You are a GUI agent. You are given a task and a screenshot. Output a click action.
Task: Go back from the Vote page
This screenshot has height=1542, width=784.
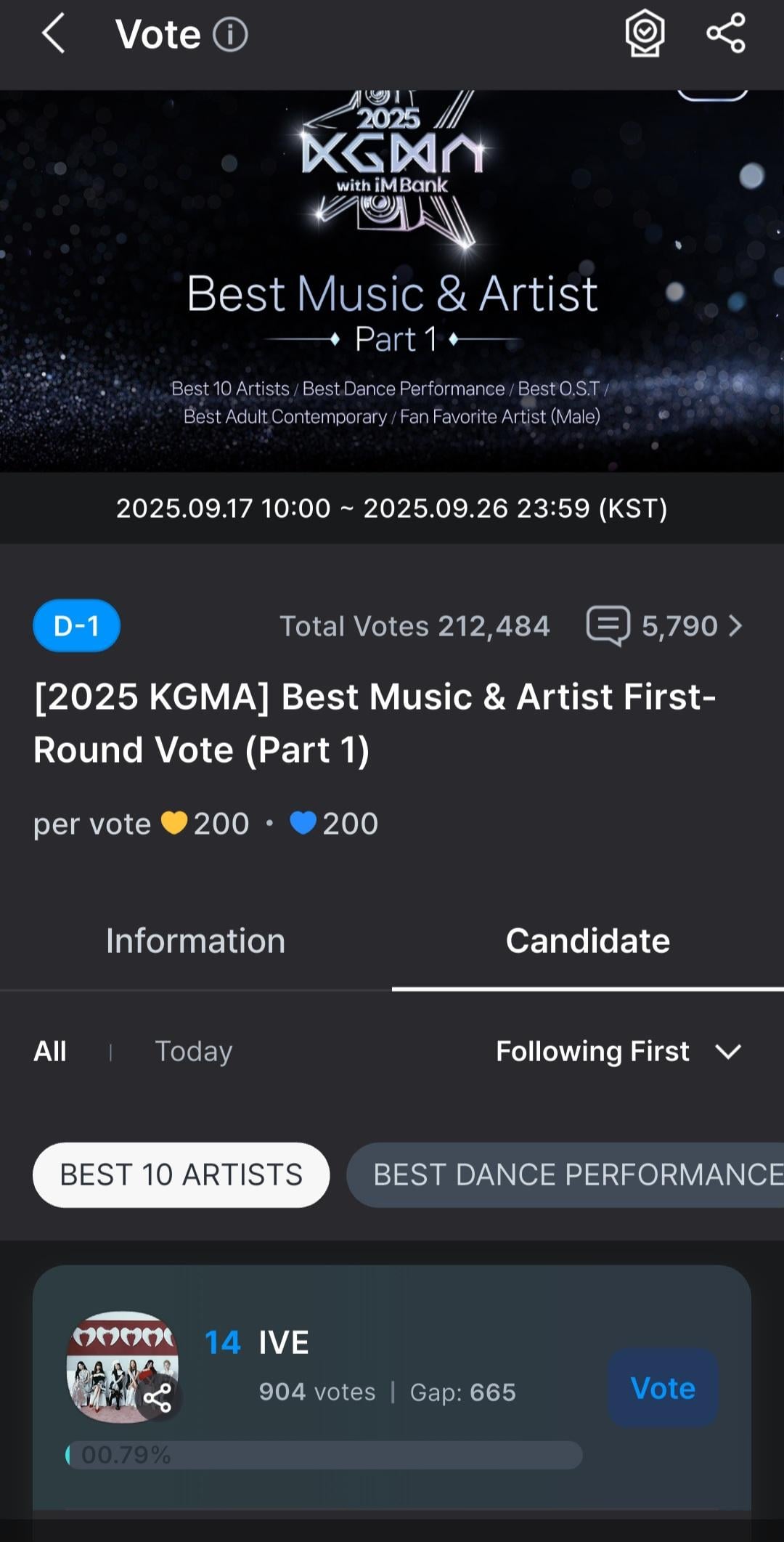(x=54, y=34)
